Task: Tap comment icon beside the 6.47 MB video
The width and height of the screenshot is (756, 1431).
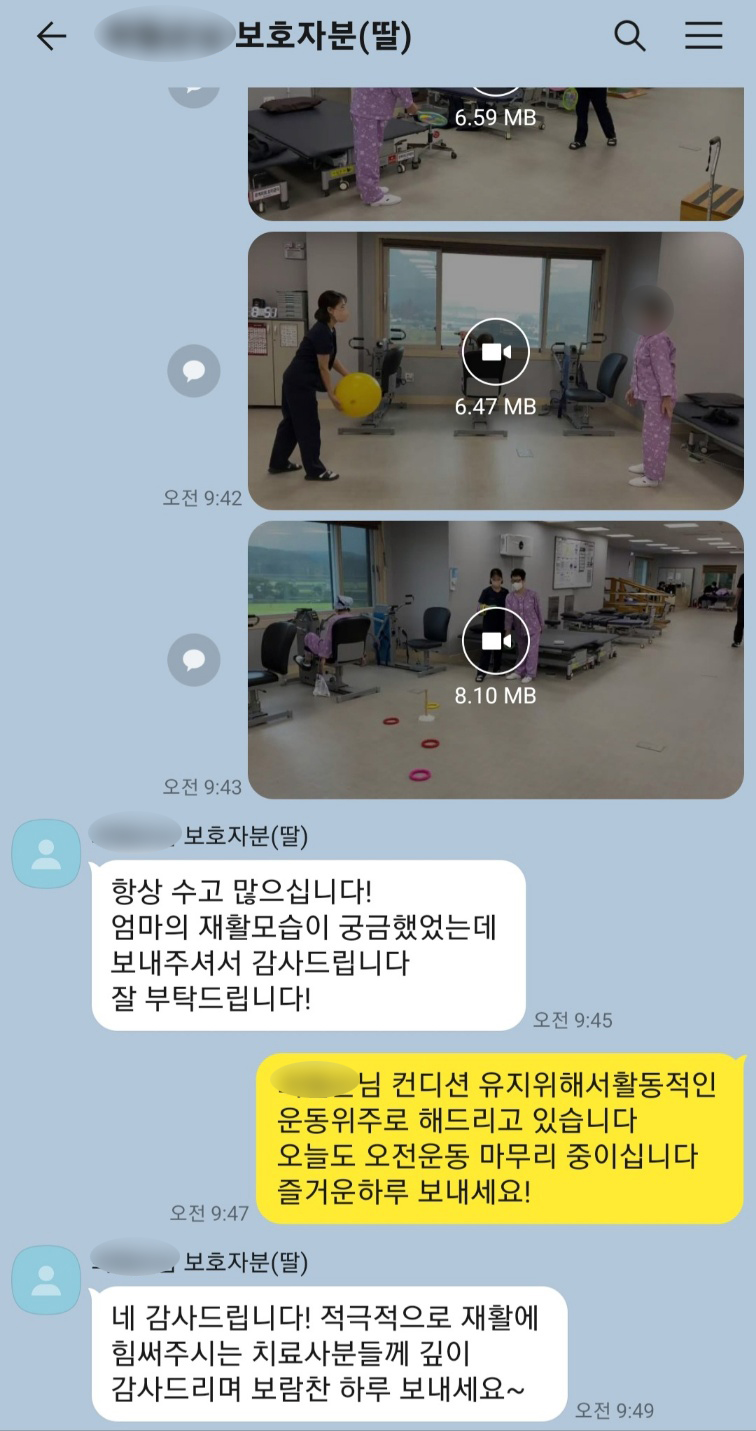Action: 193,372
